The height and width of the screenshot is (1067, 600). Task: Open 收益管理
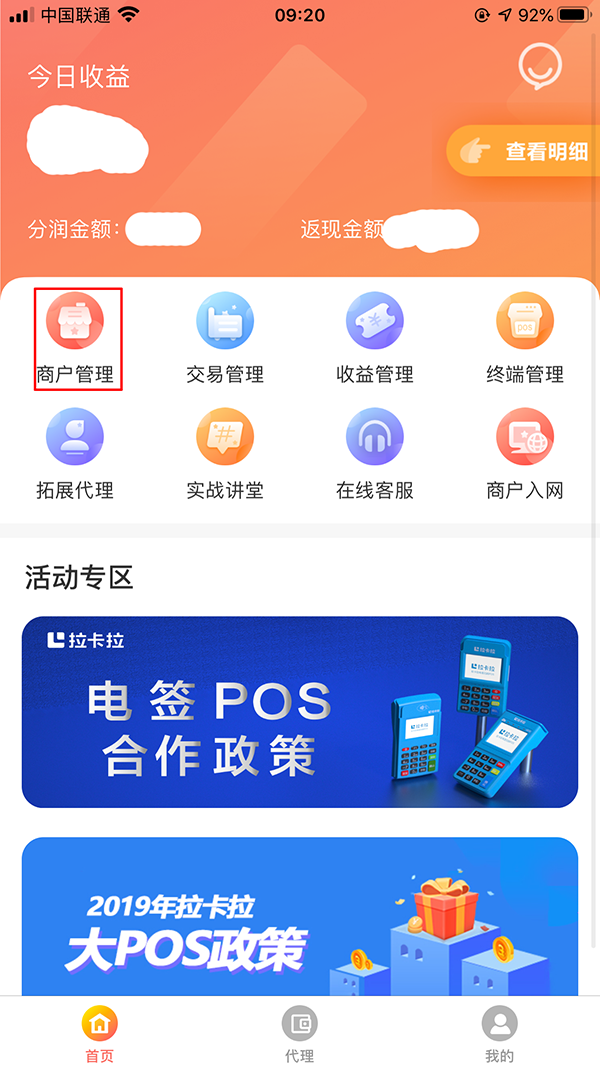pyautogui.click(x=375, y=338)
